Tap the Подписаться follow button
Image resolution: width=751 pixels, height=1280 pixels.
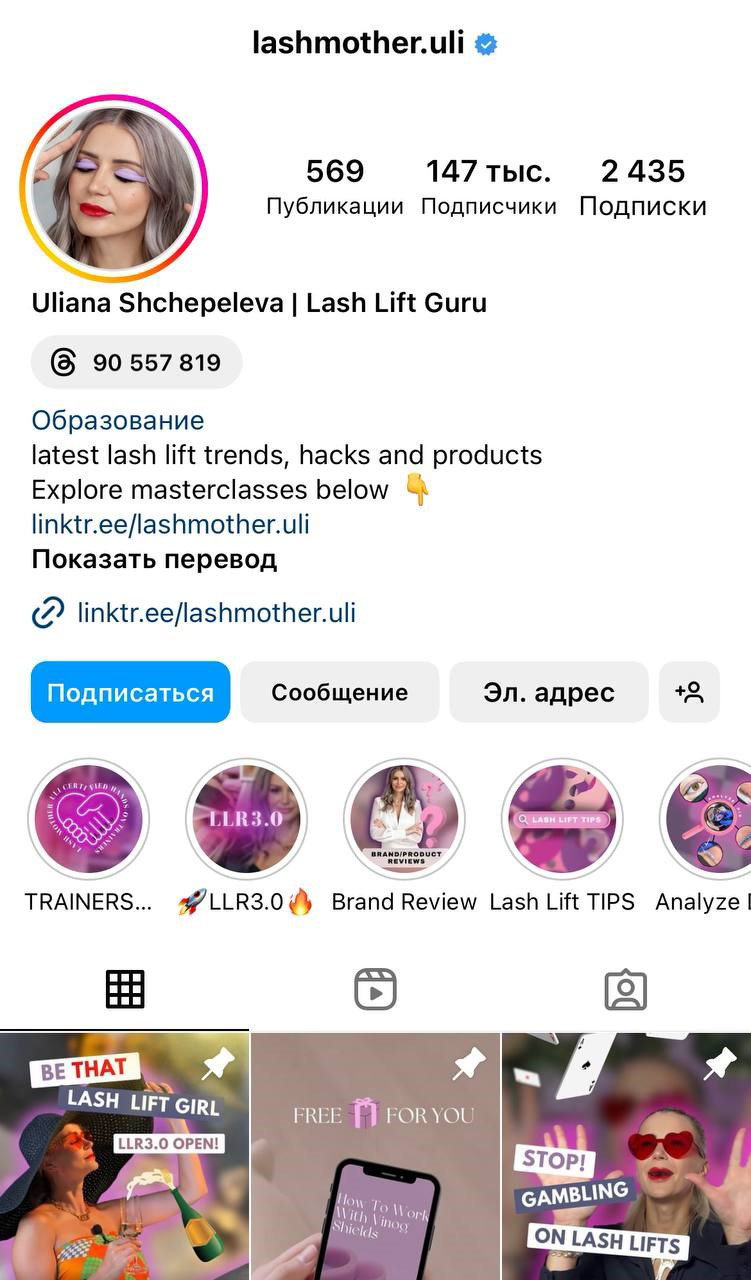point(130,692)
